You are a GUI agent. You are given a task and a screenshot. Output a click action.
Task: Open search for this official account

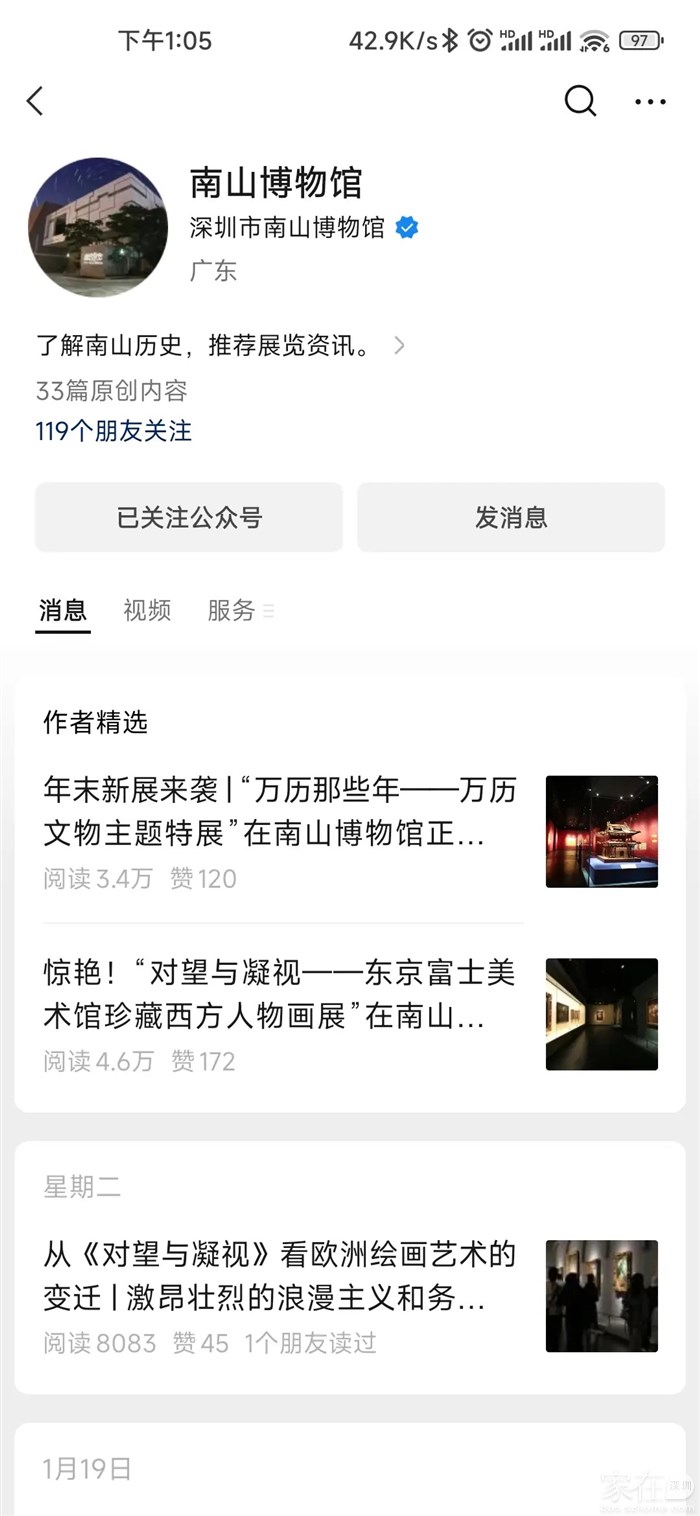click(580, 101)
